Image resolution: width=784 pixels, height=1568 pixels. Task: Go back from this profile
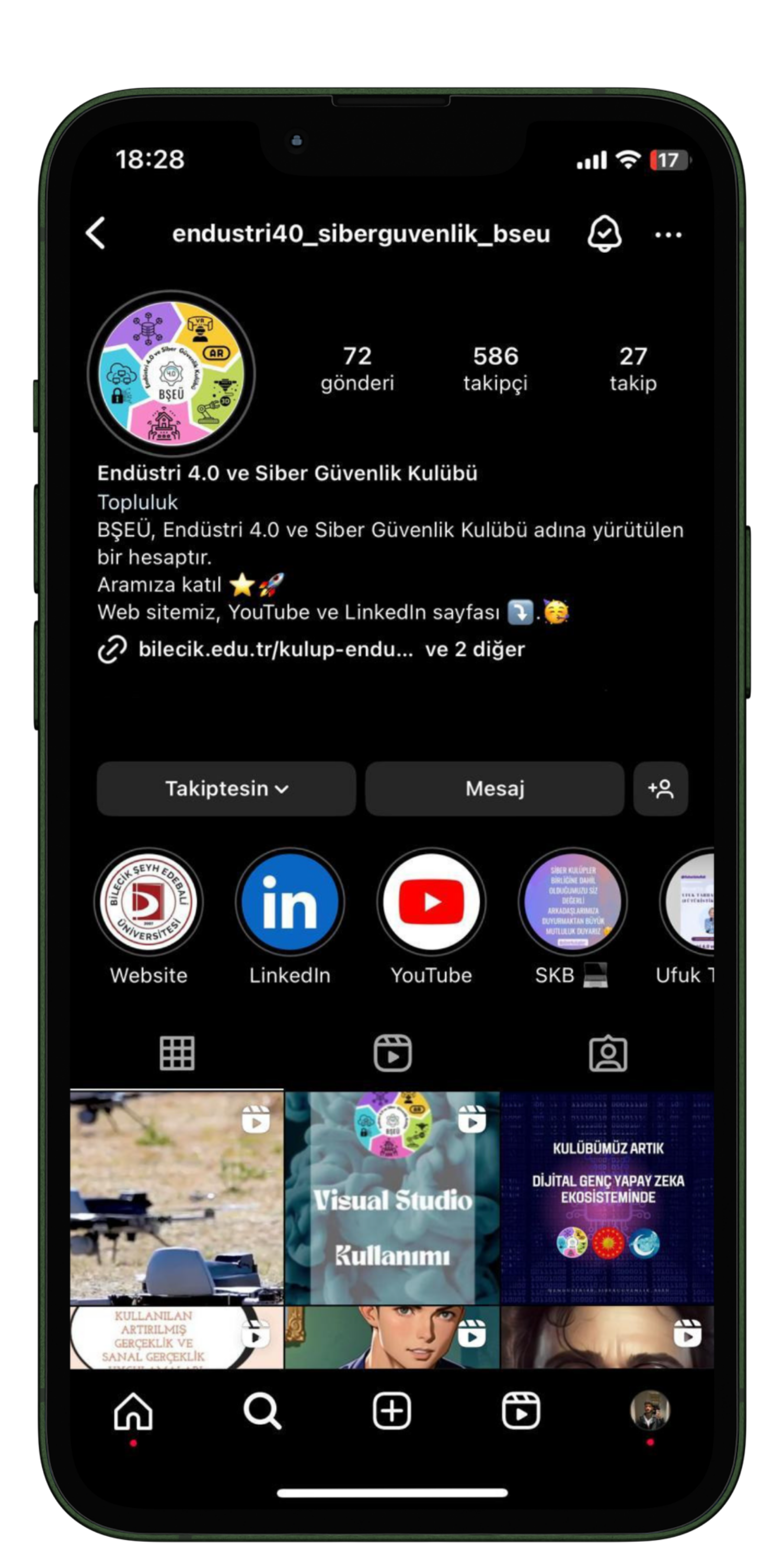point(96,233)
